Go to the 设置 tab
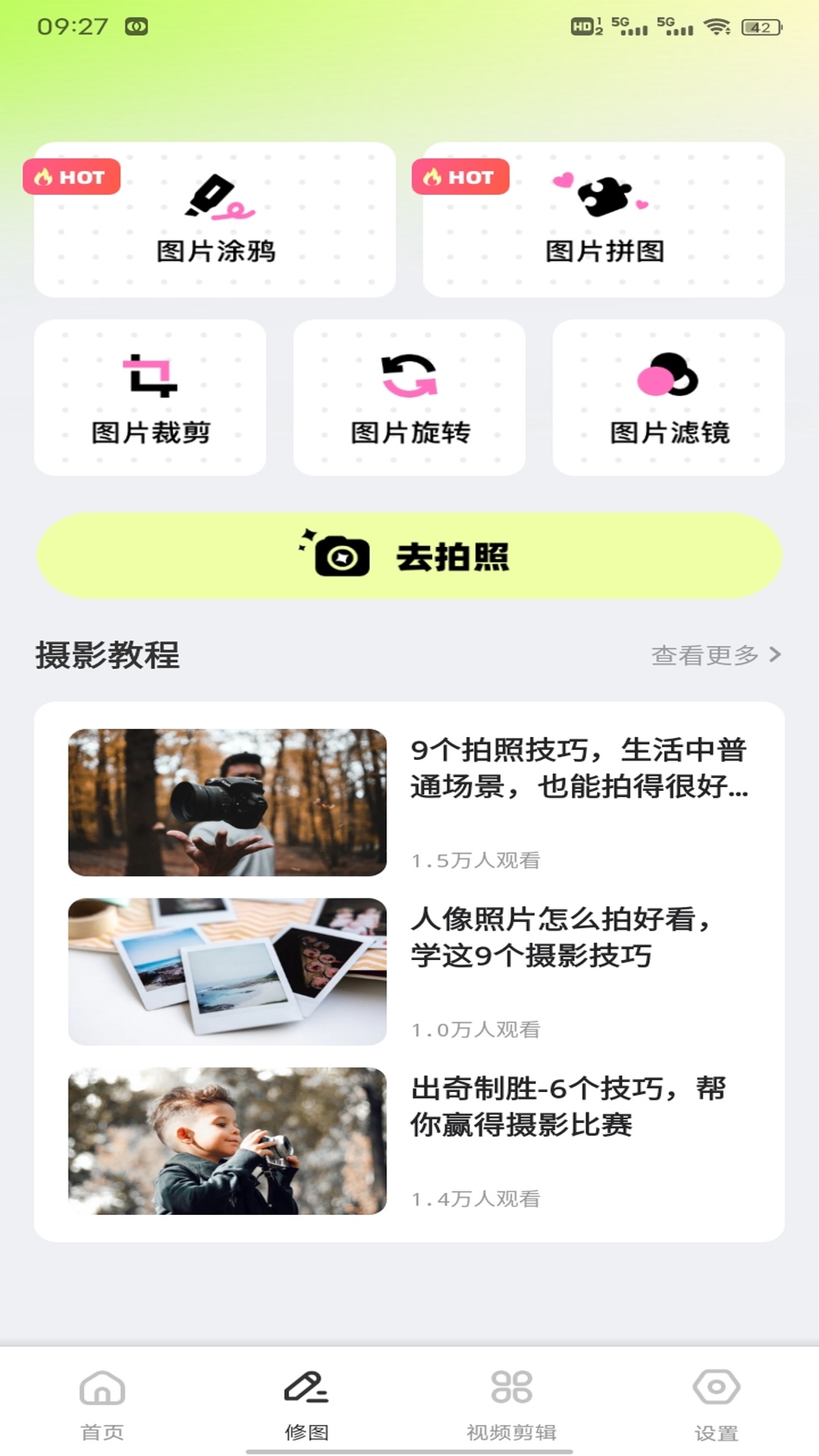This screenshot has width=819, height=1456. (717, 1404)
